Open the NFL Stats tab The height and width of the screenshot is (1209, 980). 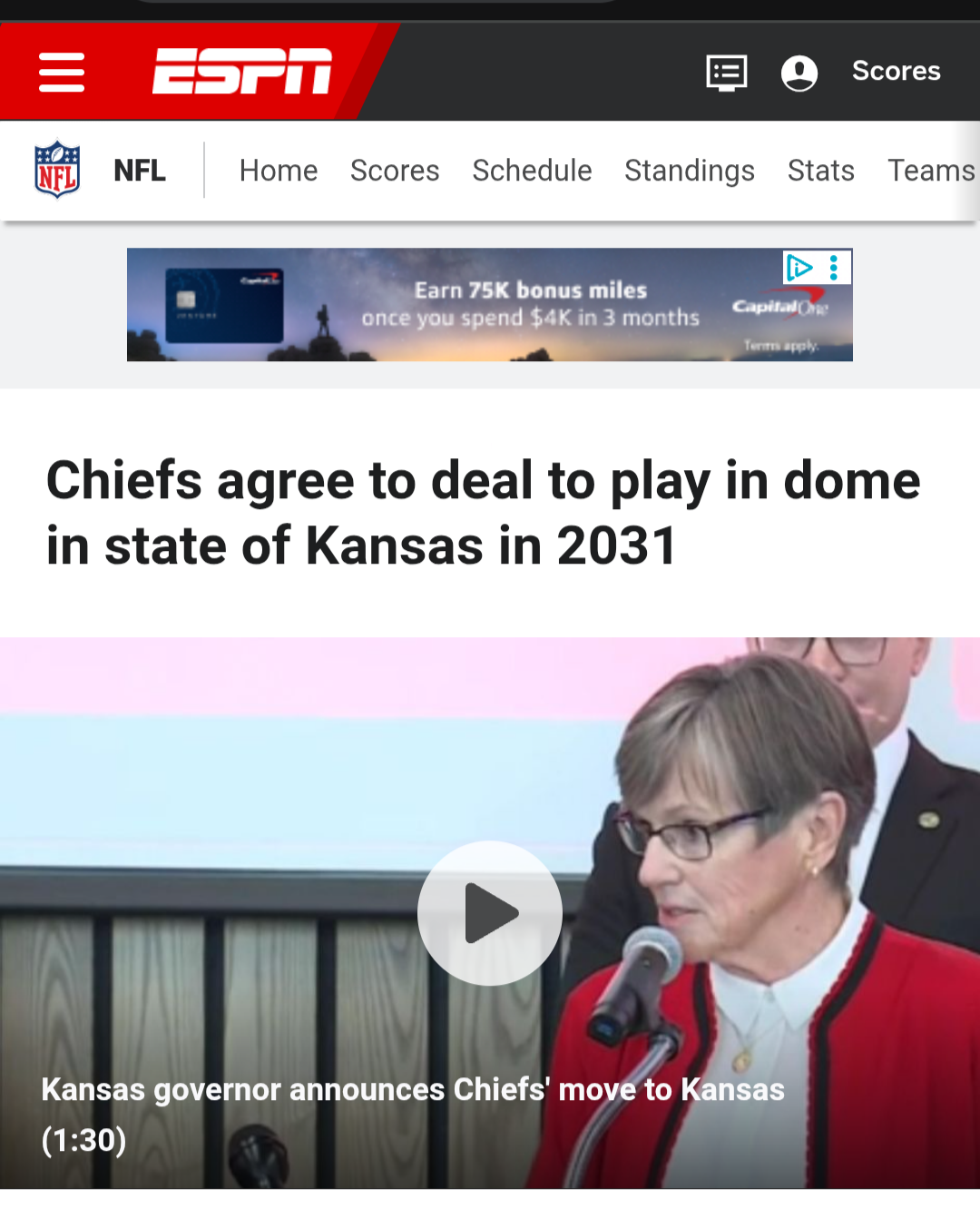[821, 171]
